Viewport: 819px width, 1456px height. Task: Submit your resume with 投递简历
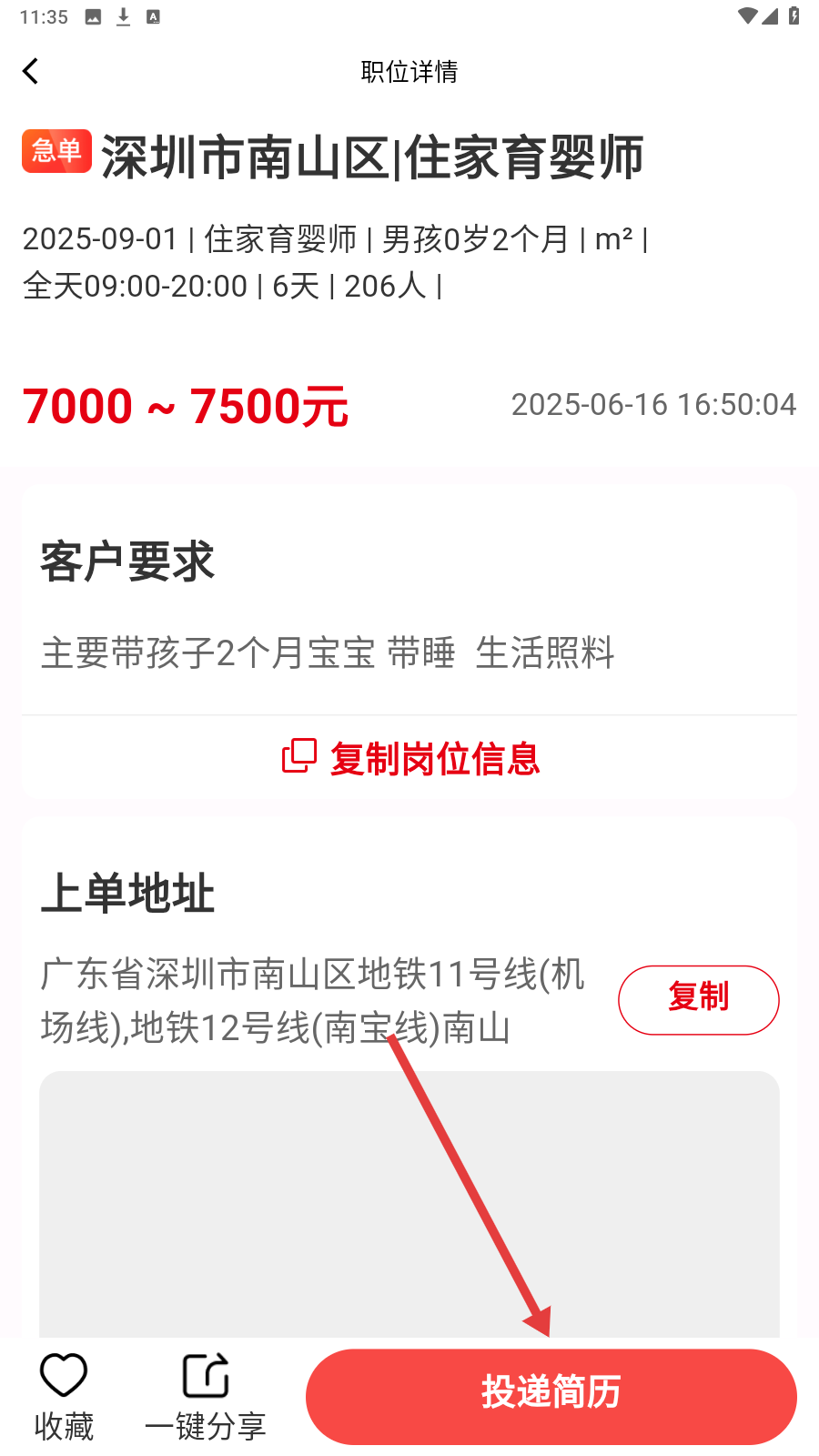click(x=551, y=1396)
